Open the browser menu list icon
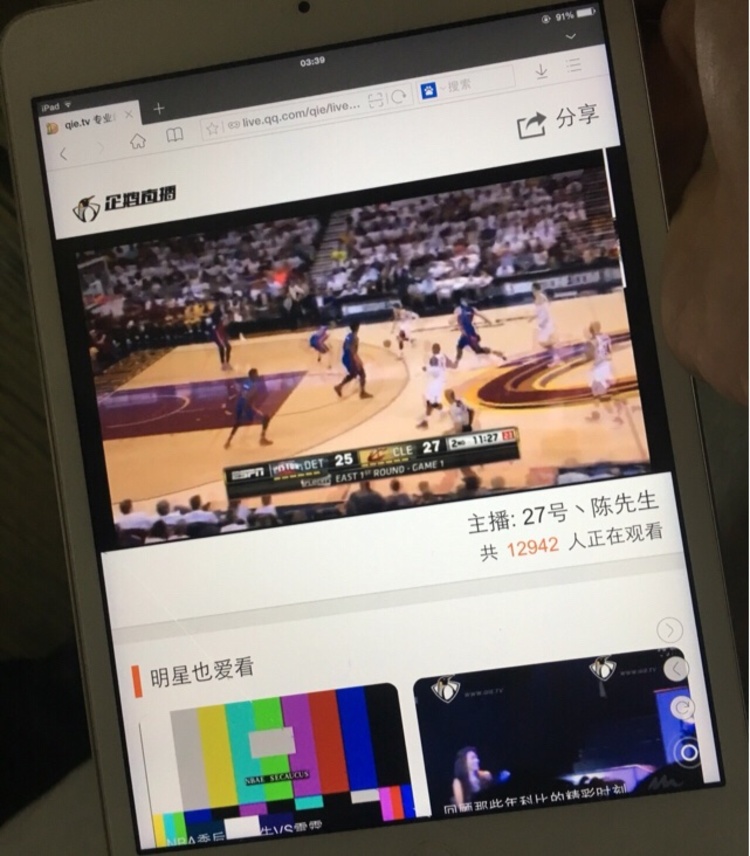 [x=573, y=65]
